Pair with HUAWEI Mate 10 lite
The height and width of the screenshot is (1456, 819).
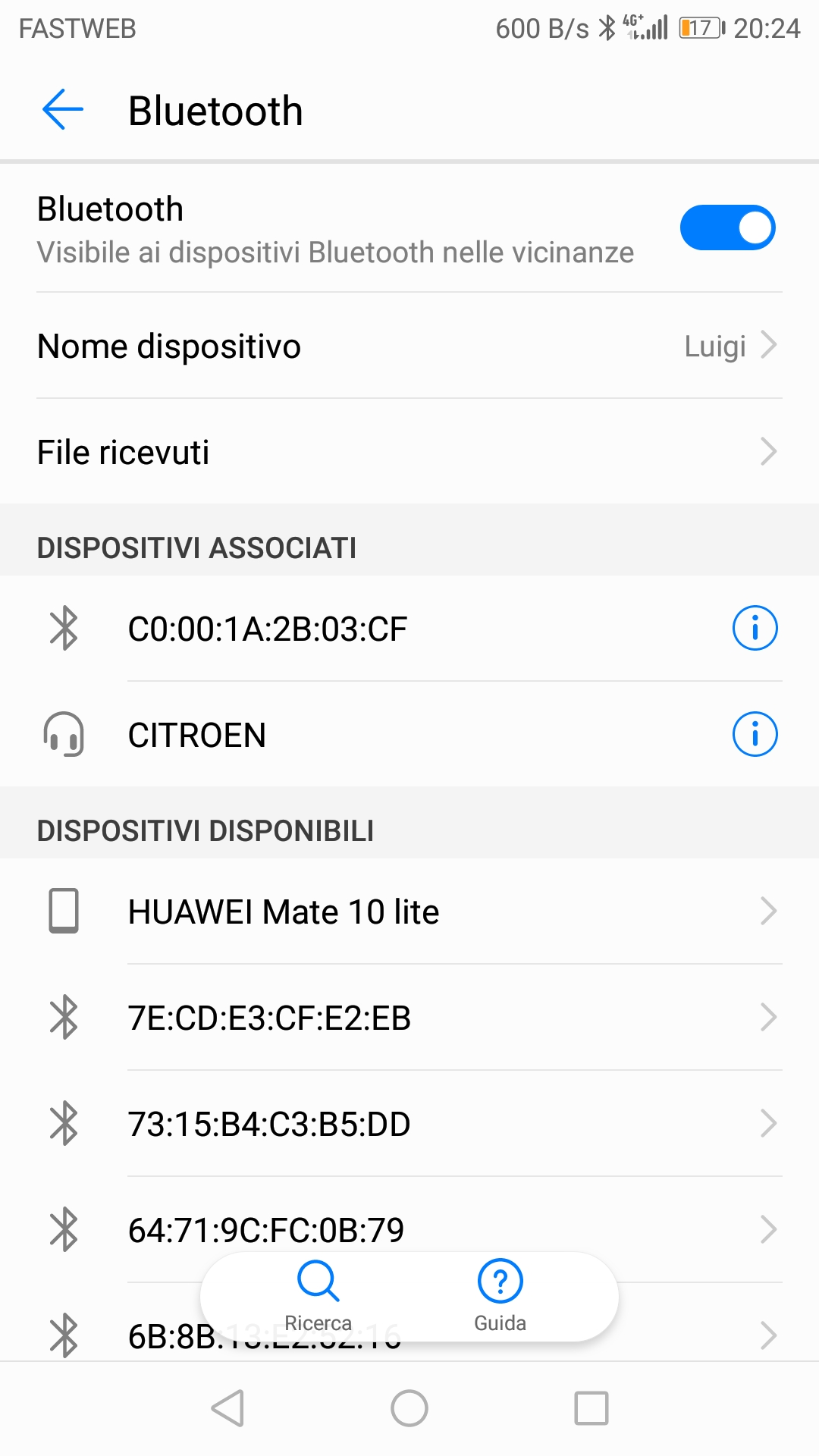[x=409, y=912]
